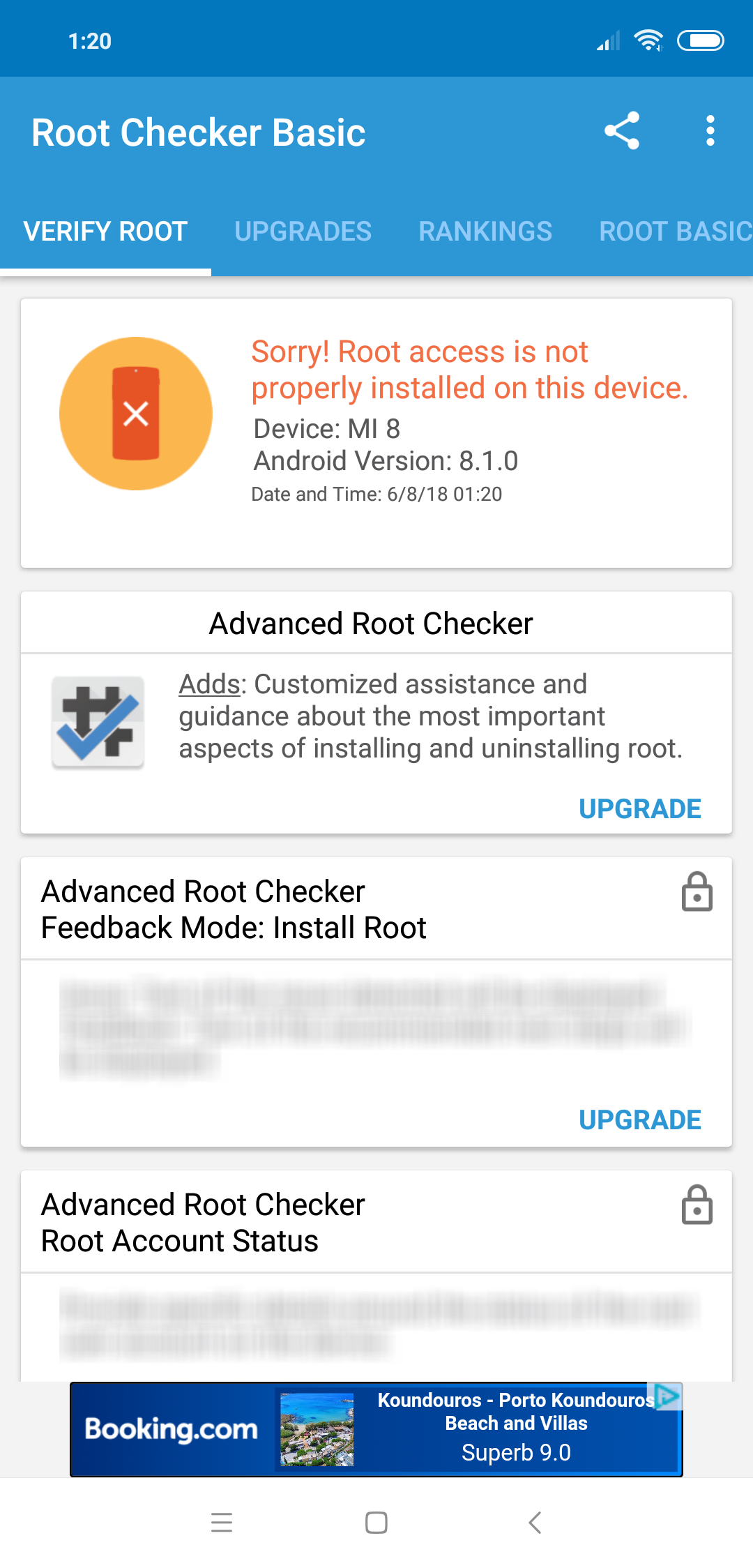
Task: Switch to the Rankings tab
Action: coord(485,232)
